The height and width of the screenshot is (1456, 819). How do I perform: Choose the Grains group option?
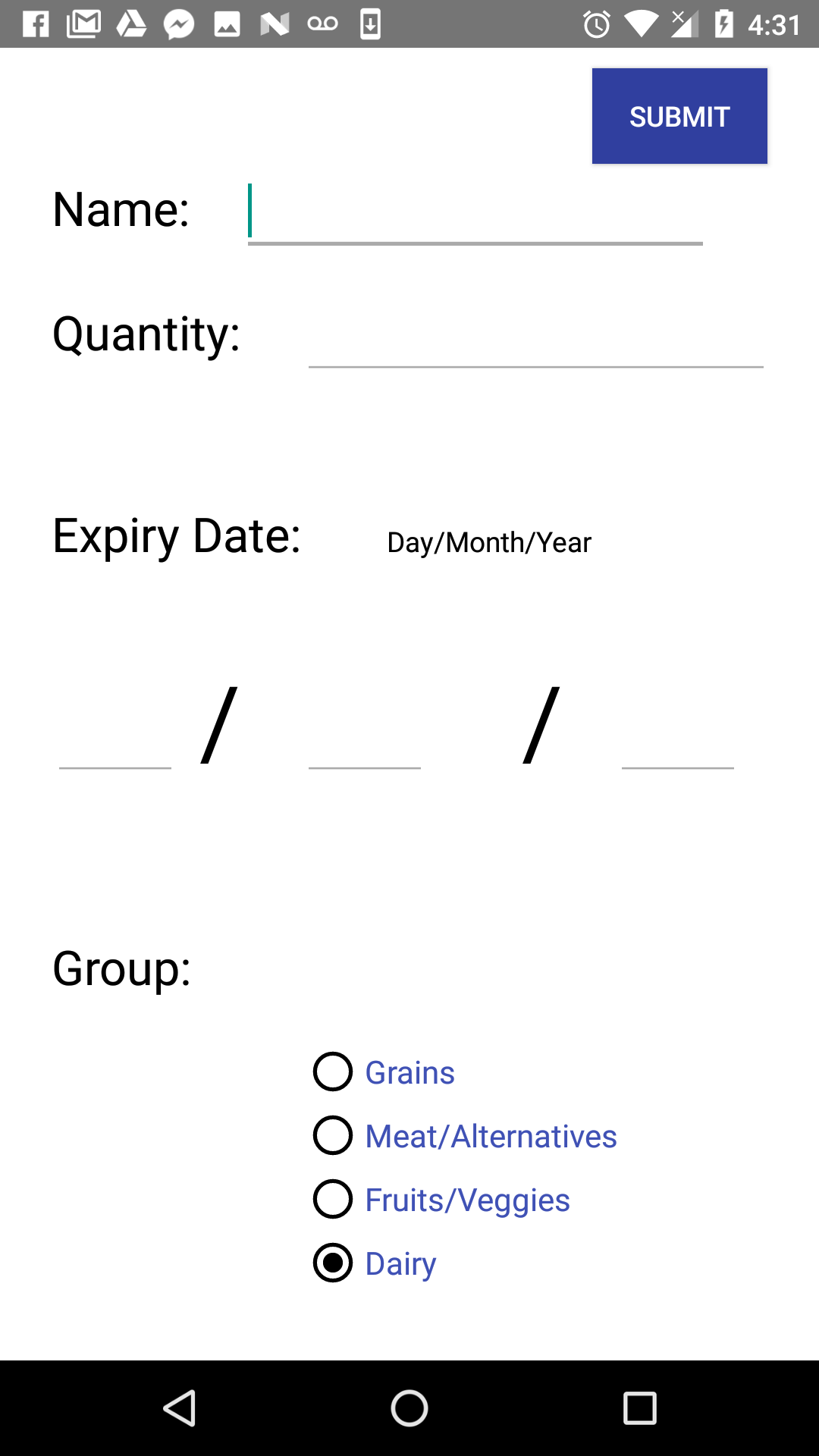click(333, 1072)
